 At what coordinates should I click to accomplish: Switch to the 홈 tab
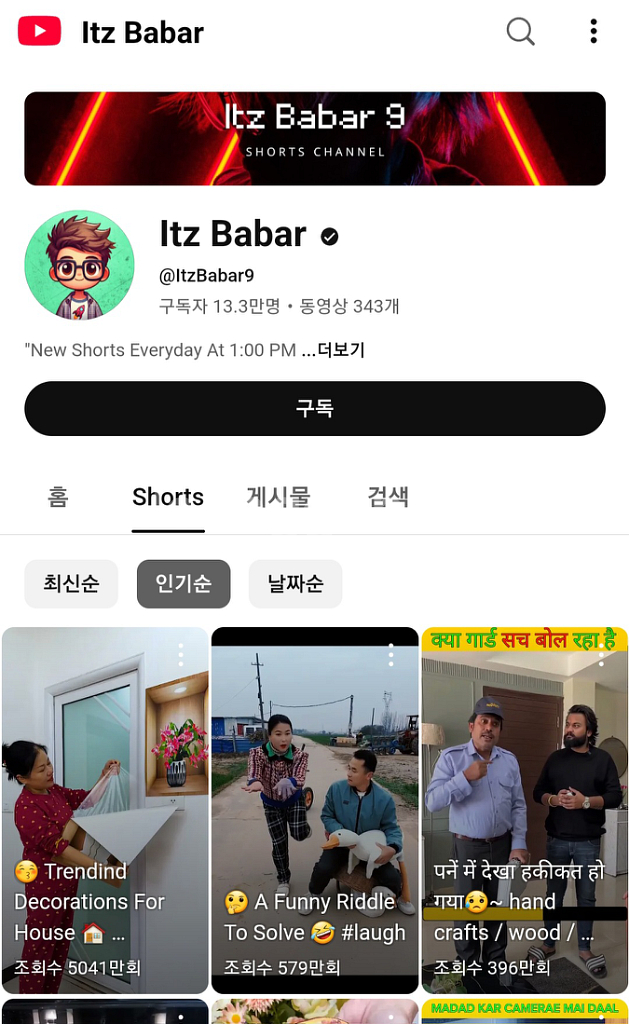point(58,497)
